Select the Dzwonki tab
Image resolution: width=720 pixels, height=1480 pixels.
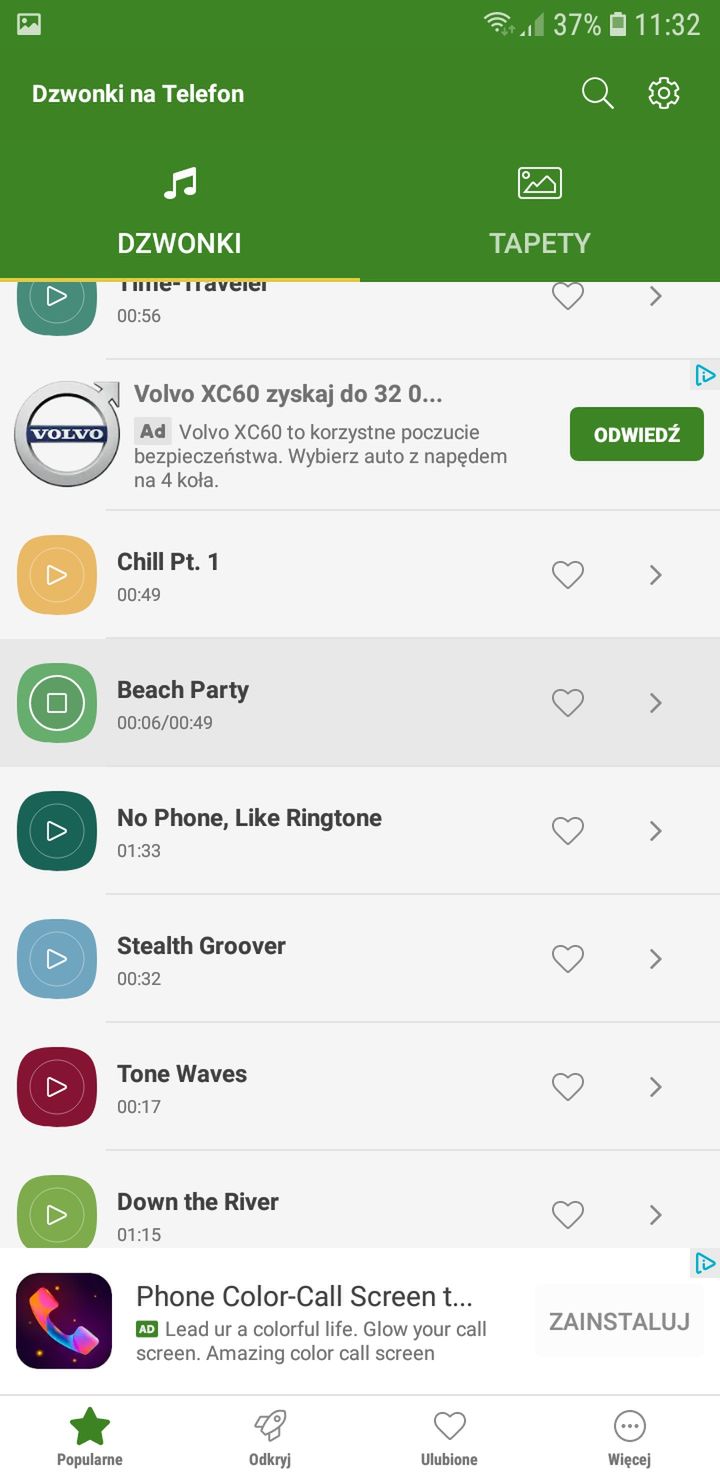point(180,210)
